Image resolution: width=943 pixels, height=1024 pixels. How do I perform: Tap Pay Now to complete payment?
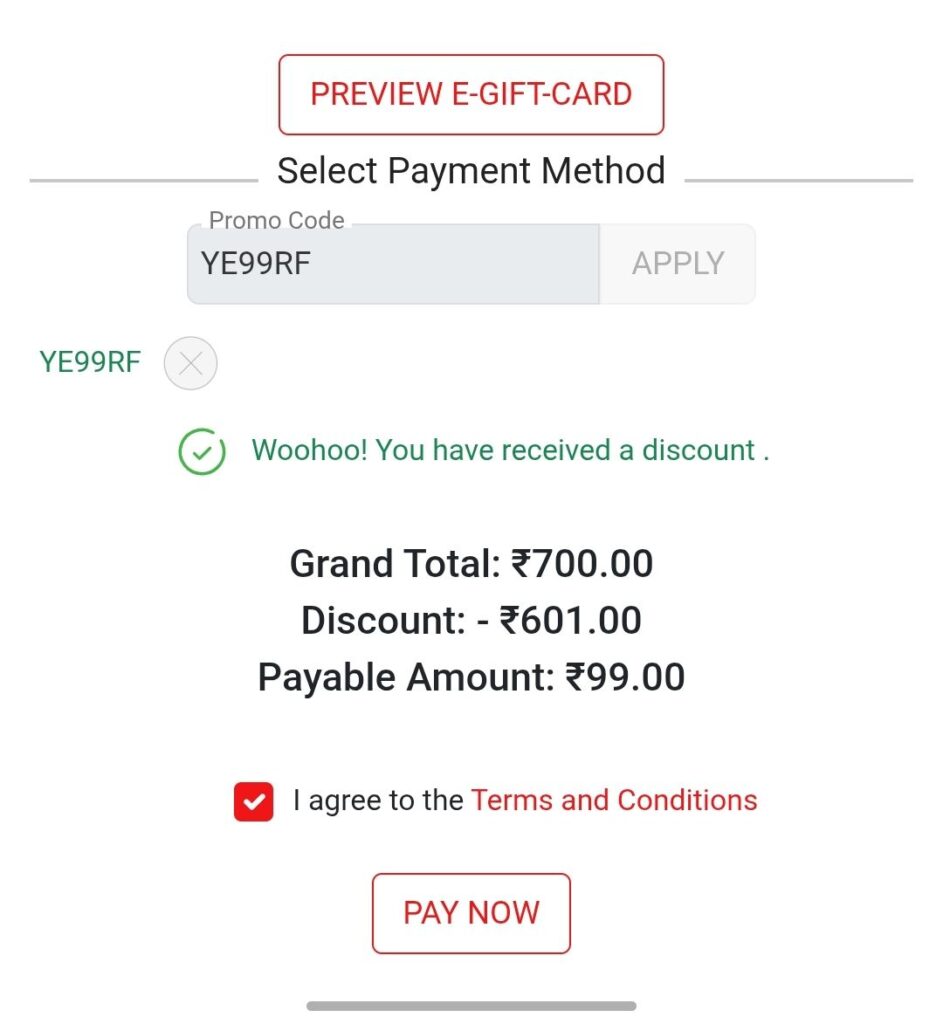point(471,913)
